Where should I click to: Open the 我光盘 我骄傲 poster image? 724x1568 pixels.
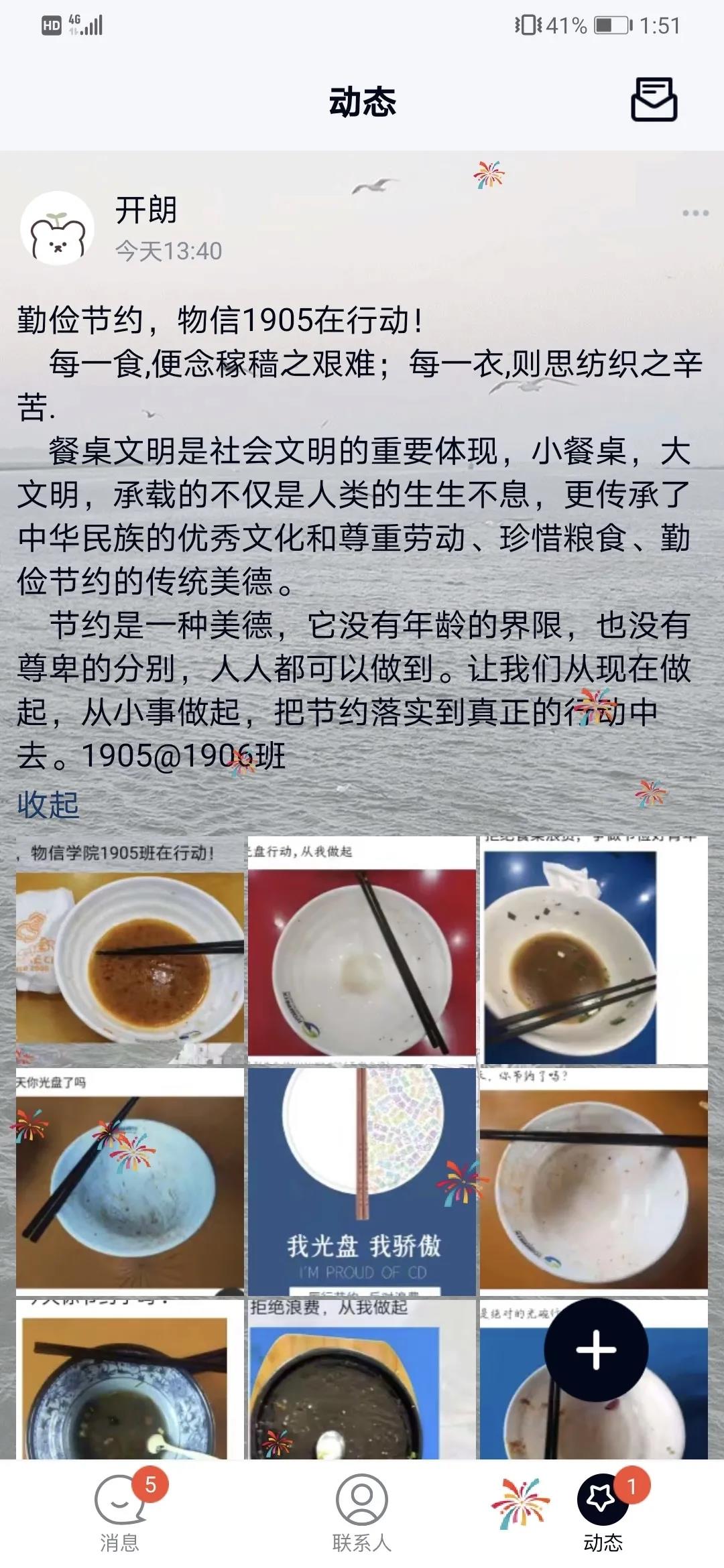click(x=362, y=1179)
